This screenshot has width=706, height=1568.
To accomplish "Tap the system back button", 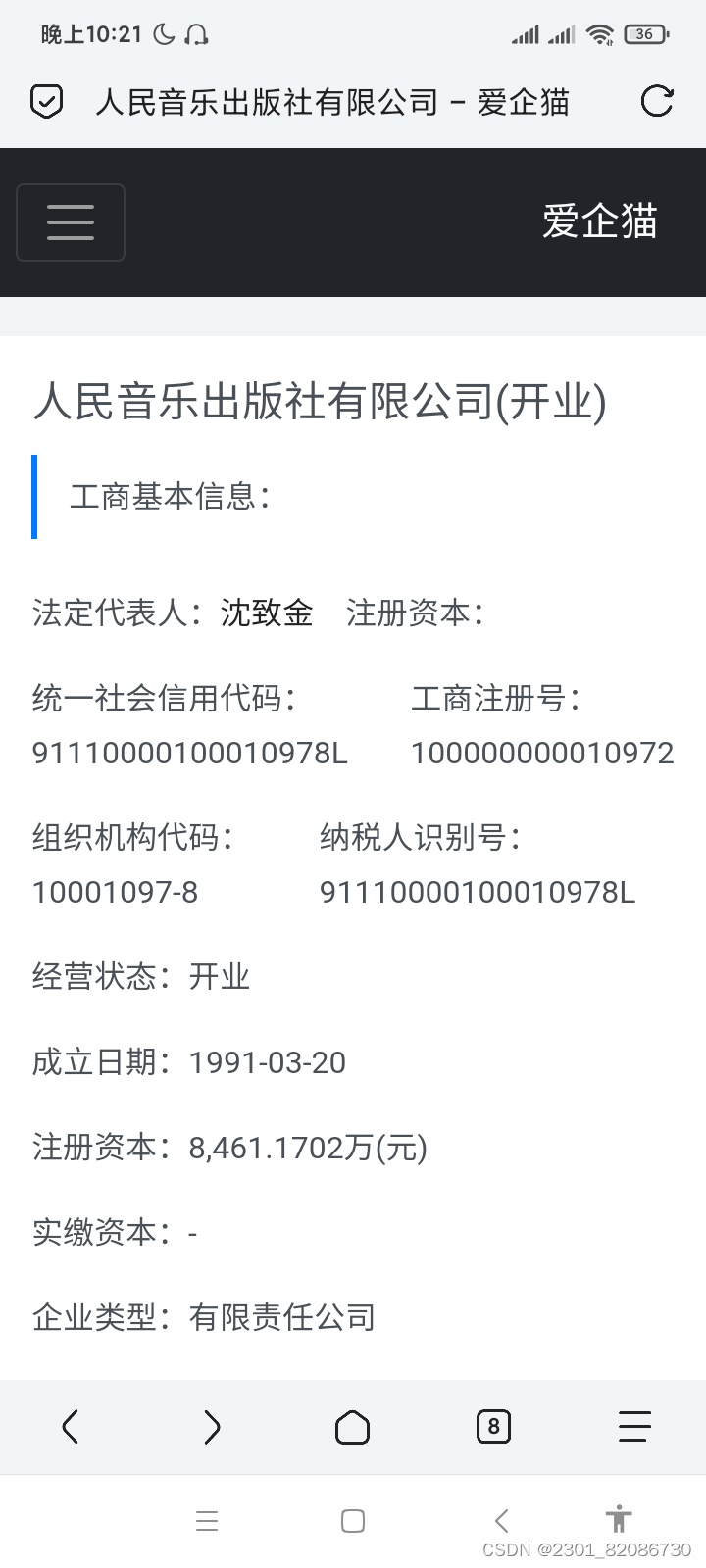I will click(x=501, y=1520).
